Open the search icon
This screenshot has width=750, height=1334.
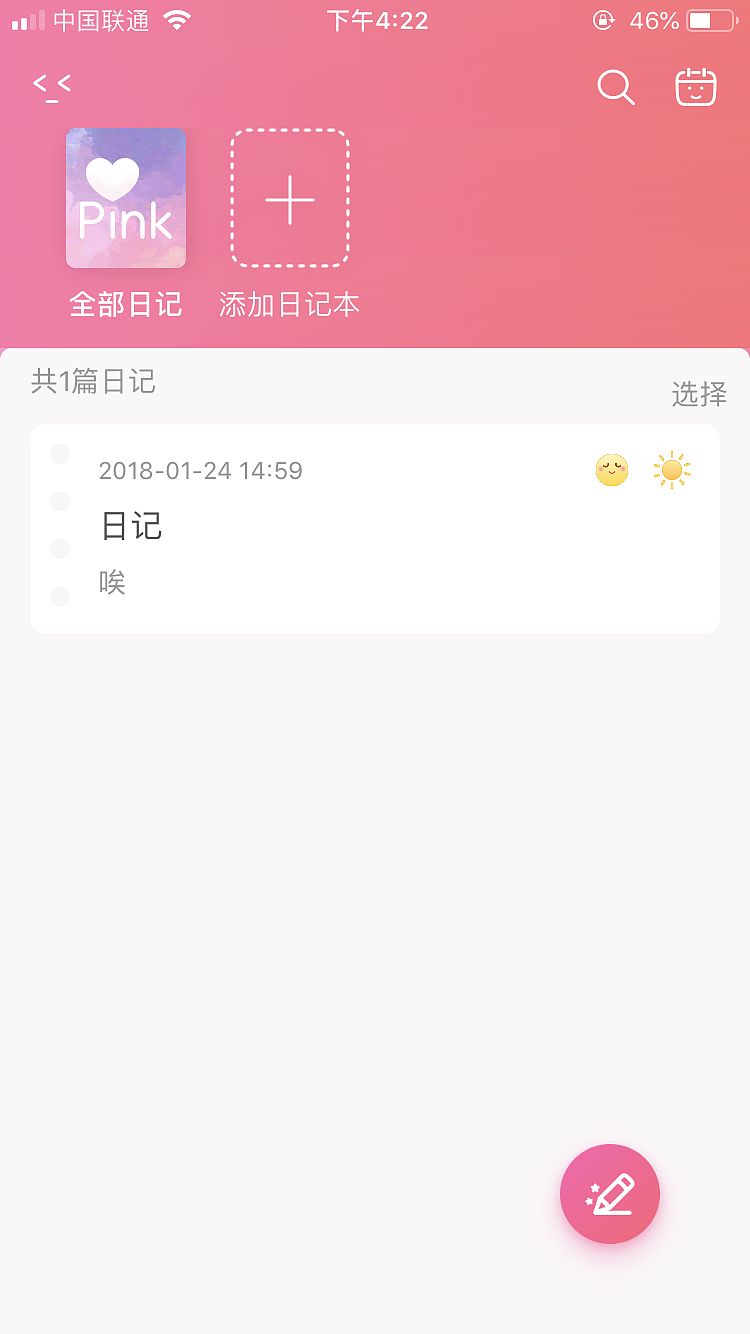tap(615, 88)
